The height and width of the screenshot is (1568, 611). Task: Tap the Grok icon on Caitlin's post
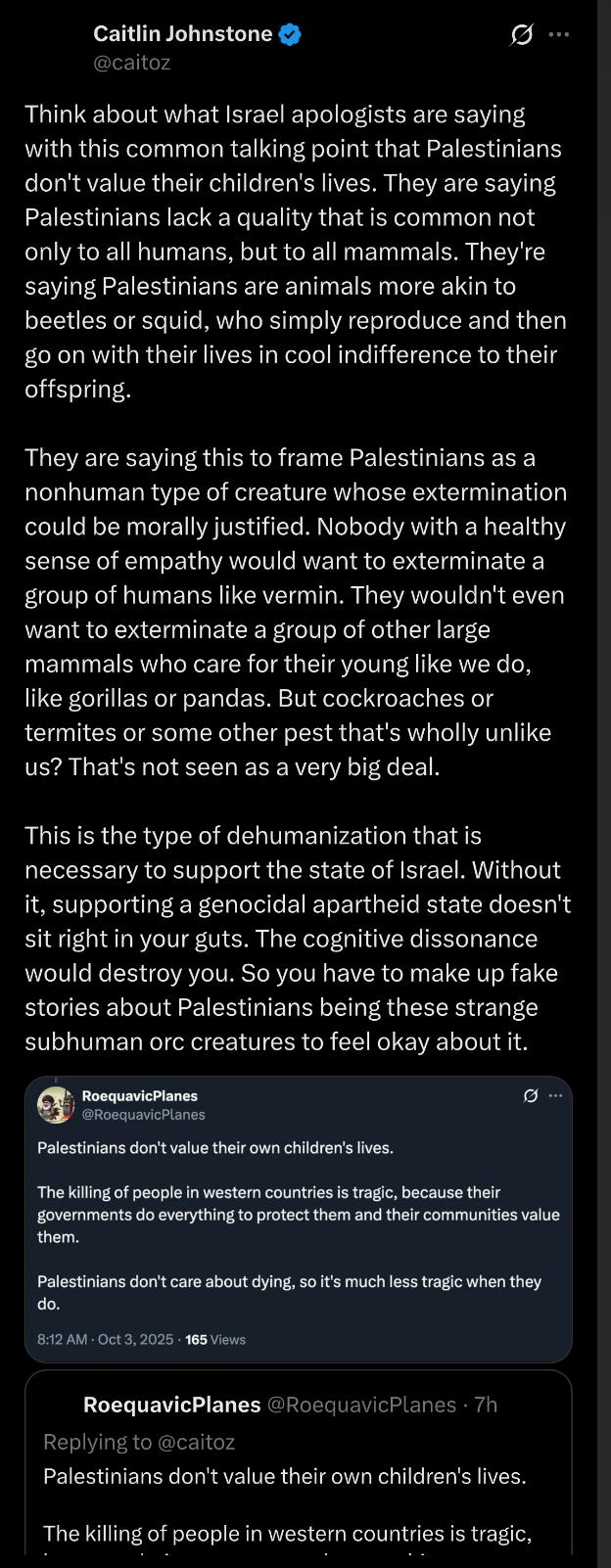(522, 35)
